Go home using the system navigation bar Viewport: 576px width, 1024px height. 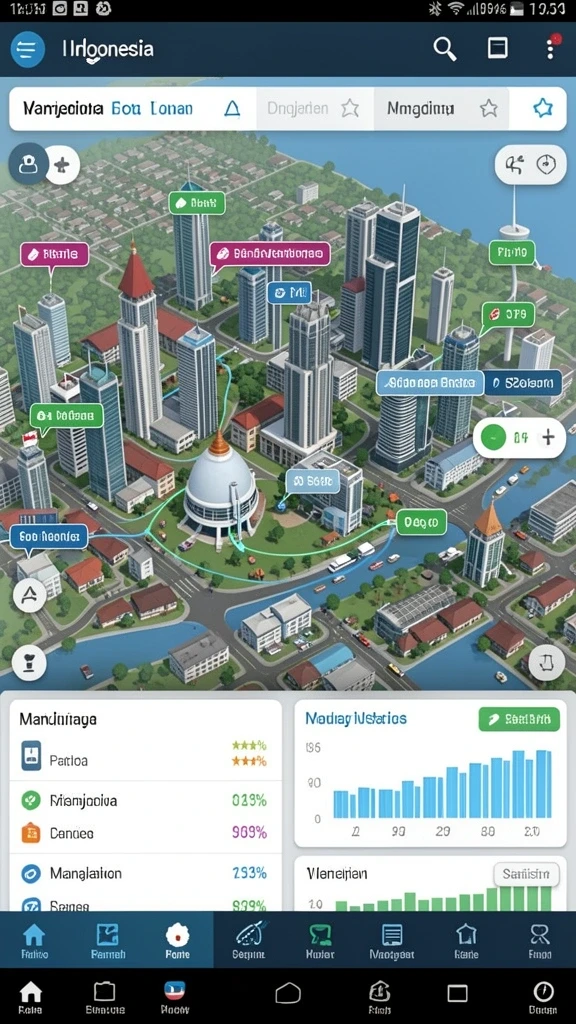288,993
